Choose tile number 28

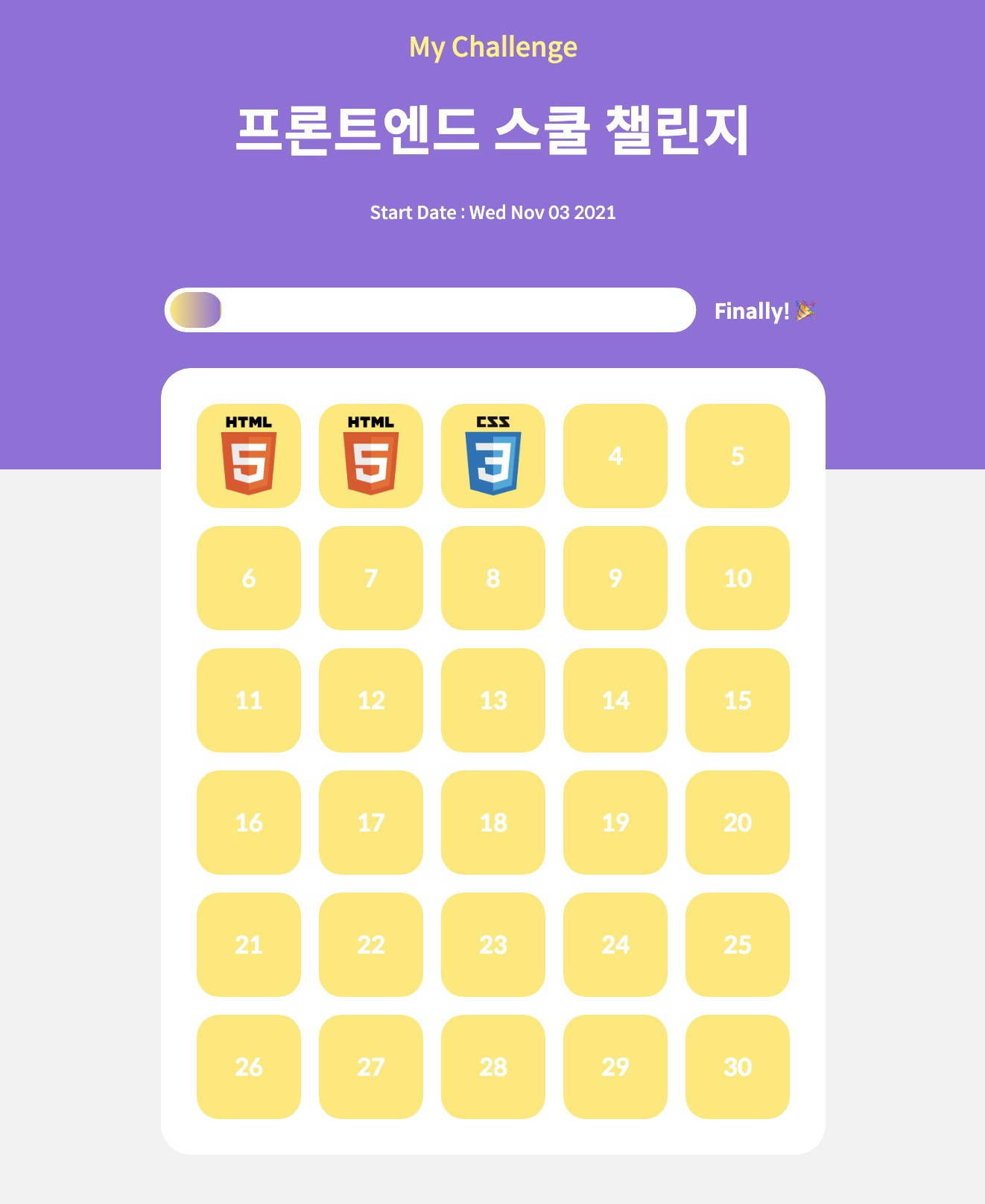pos(493,1067)
